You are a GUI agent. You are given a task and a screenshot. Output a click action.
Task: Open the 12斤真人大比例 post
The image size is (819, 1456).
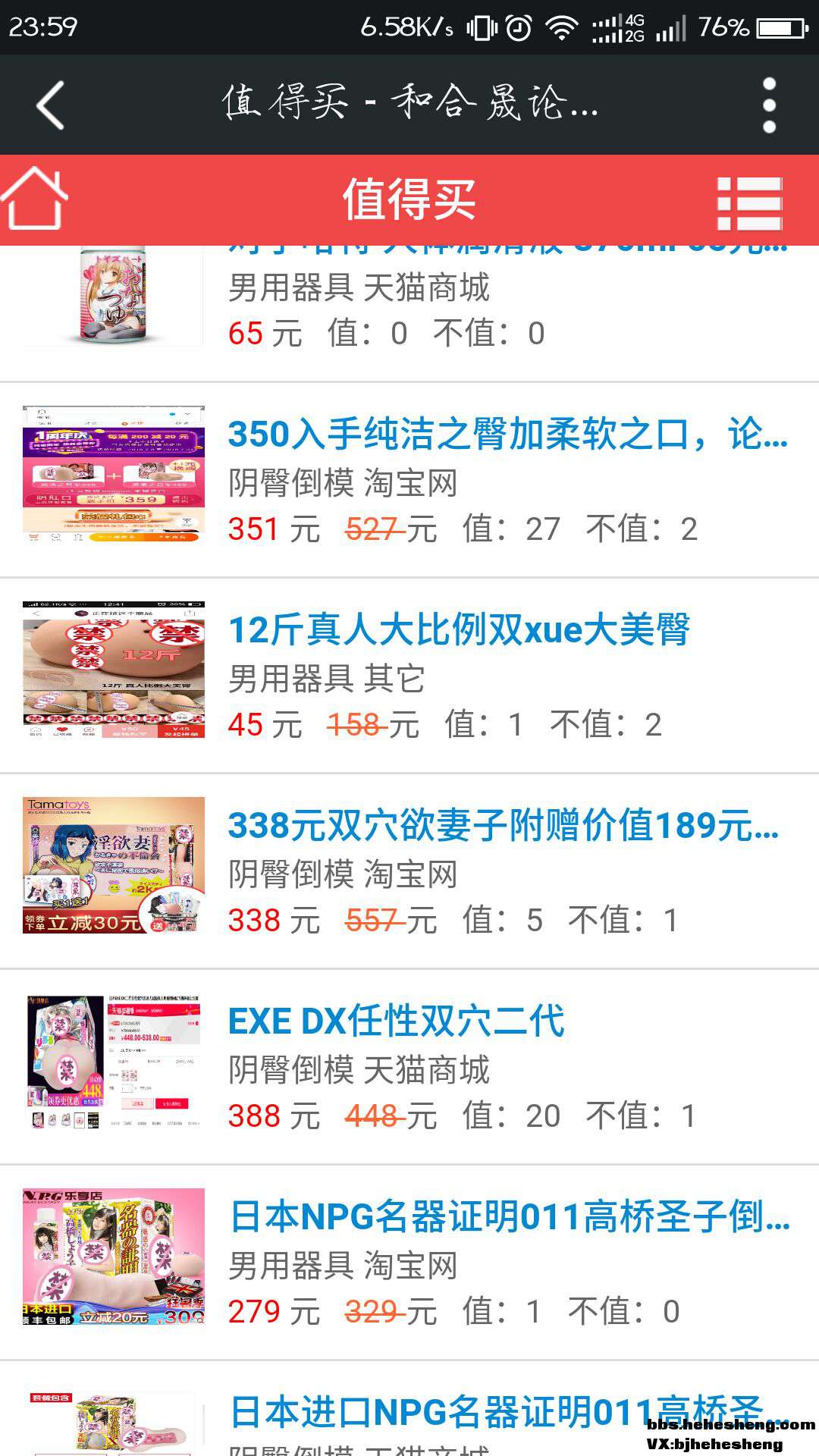[x=460, y=631]
